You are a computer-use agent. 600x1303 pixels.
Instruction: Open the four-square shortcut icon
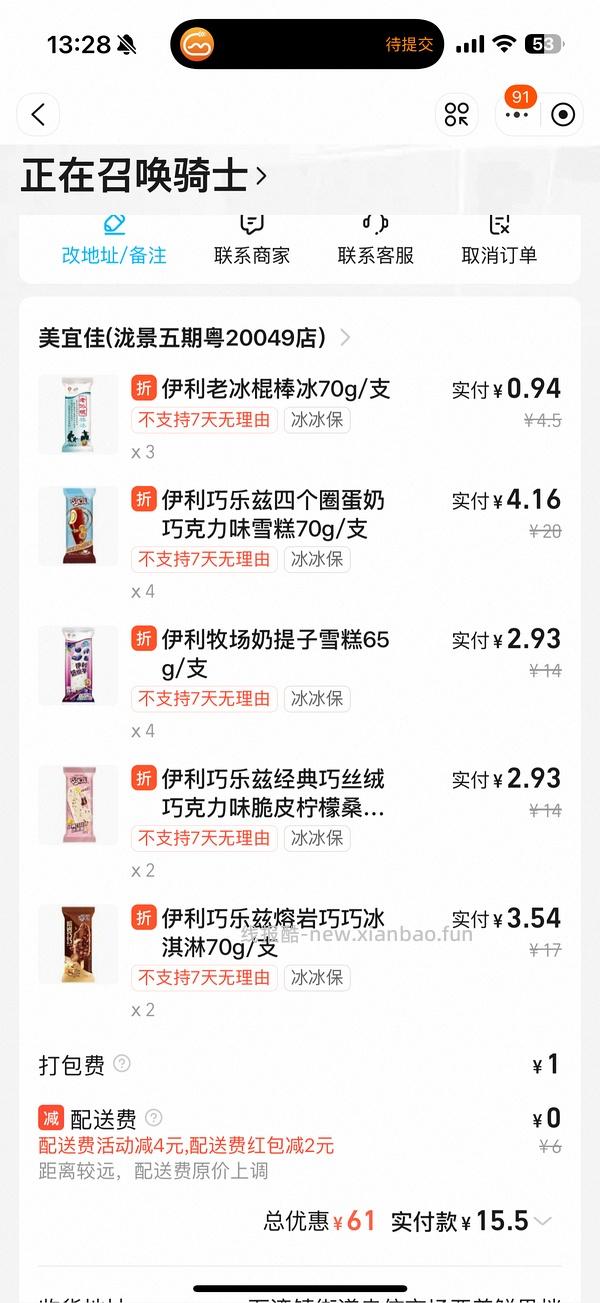click(457, 115)
